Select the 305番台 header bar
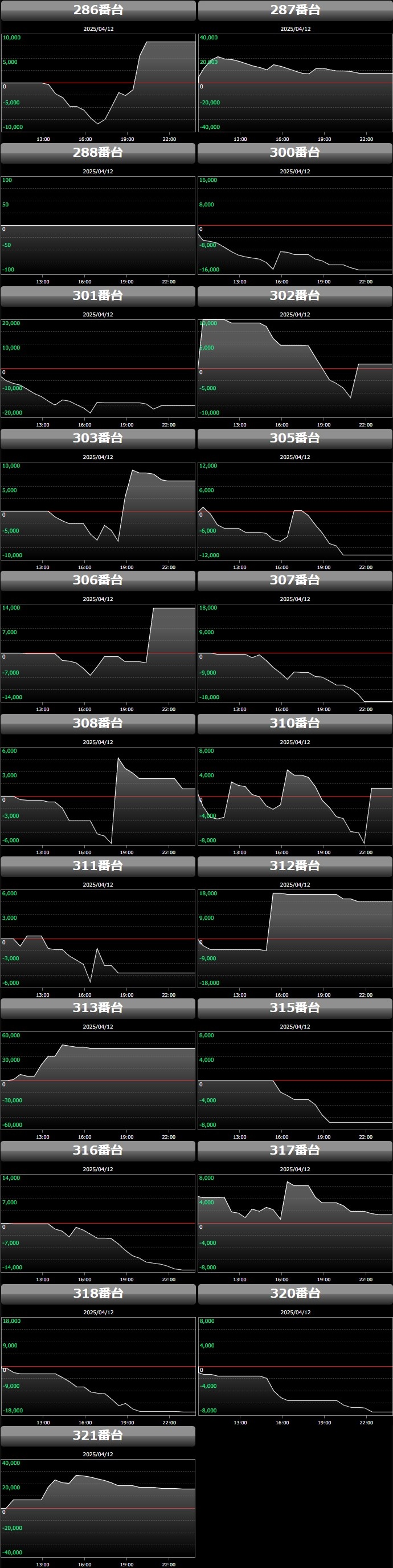This screenshot has width=393, height=1568. (295, 438)
